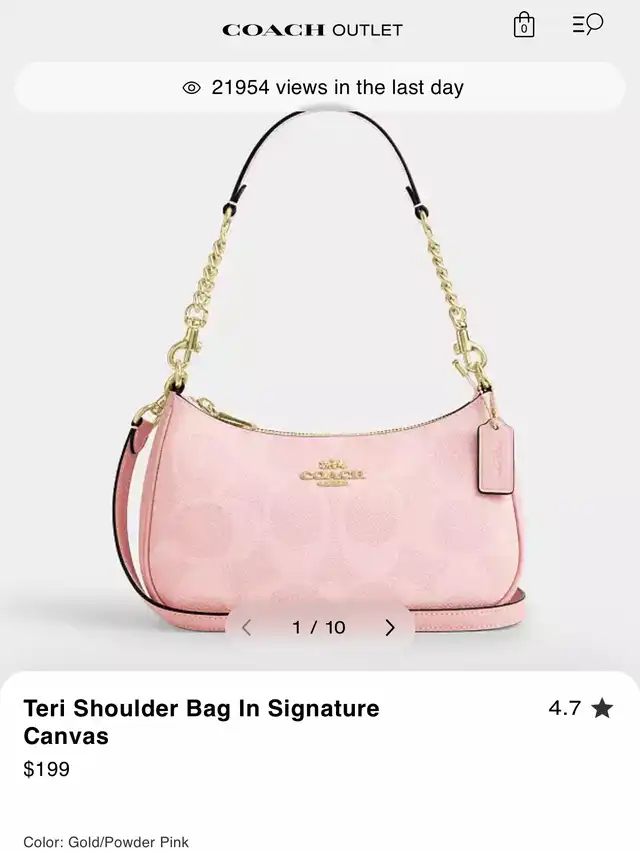The image size is (640, 853).
Task: Show the next product image
Action: click(x=390, y=628)
